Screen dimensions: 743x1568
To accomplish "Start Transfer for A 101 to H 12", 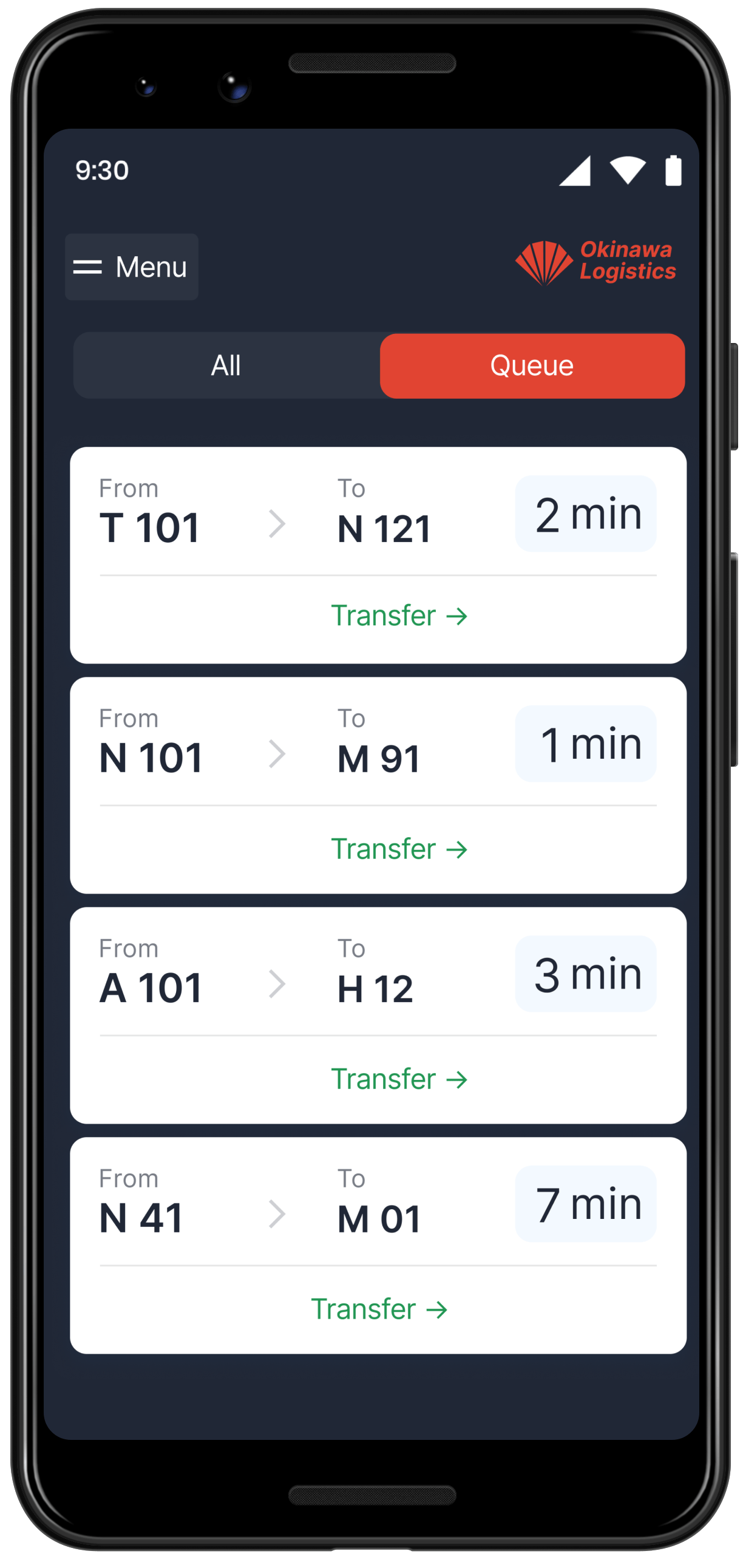I will click(x=399, y=1079).
